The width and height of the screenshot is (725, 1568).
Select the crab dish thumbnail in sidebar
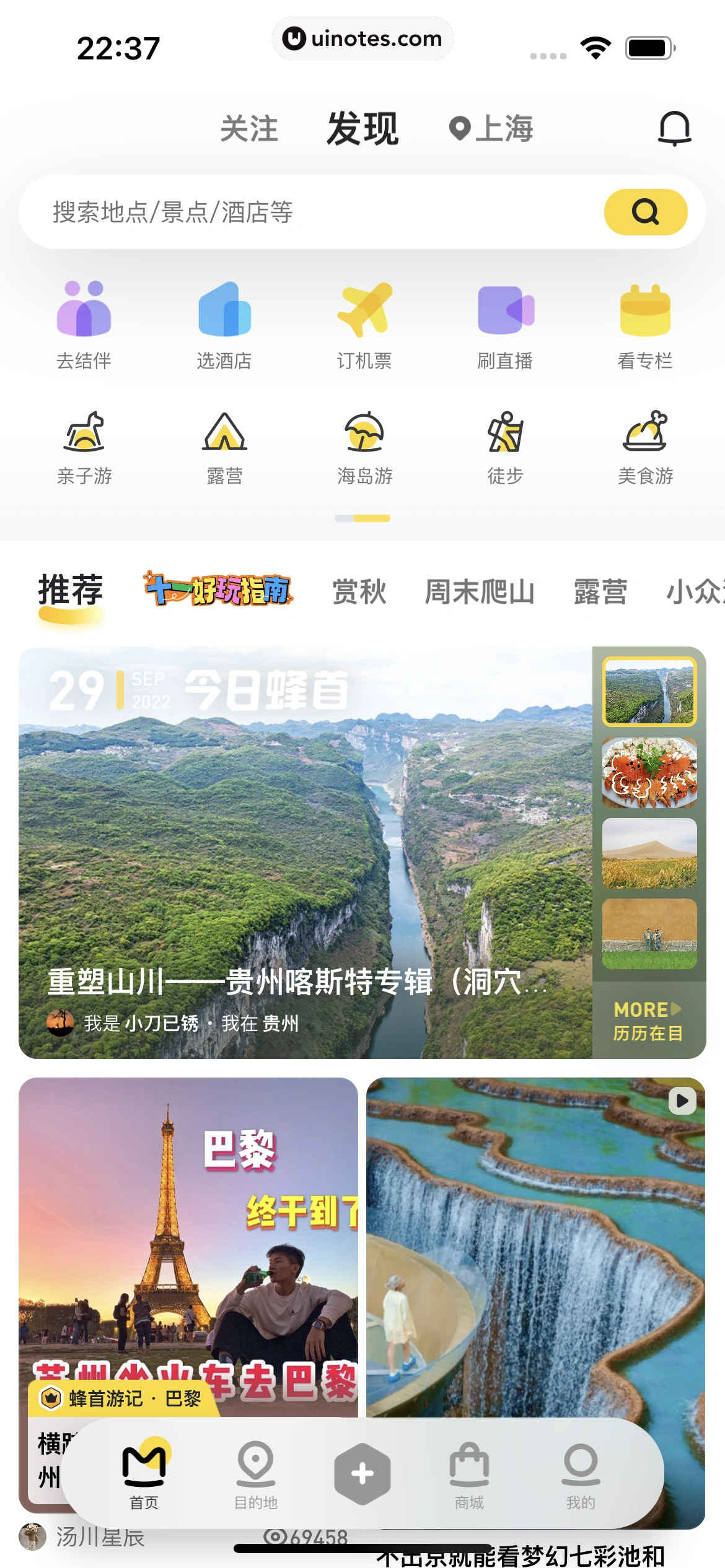(648, 772)
